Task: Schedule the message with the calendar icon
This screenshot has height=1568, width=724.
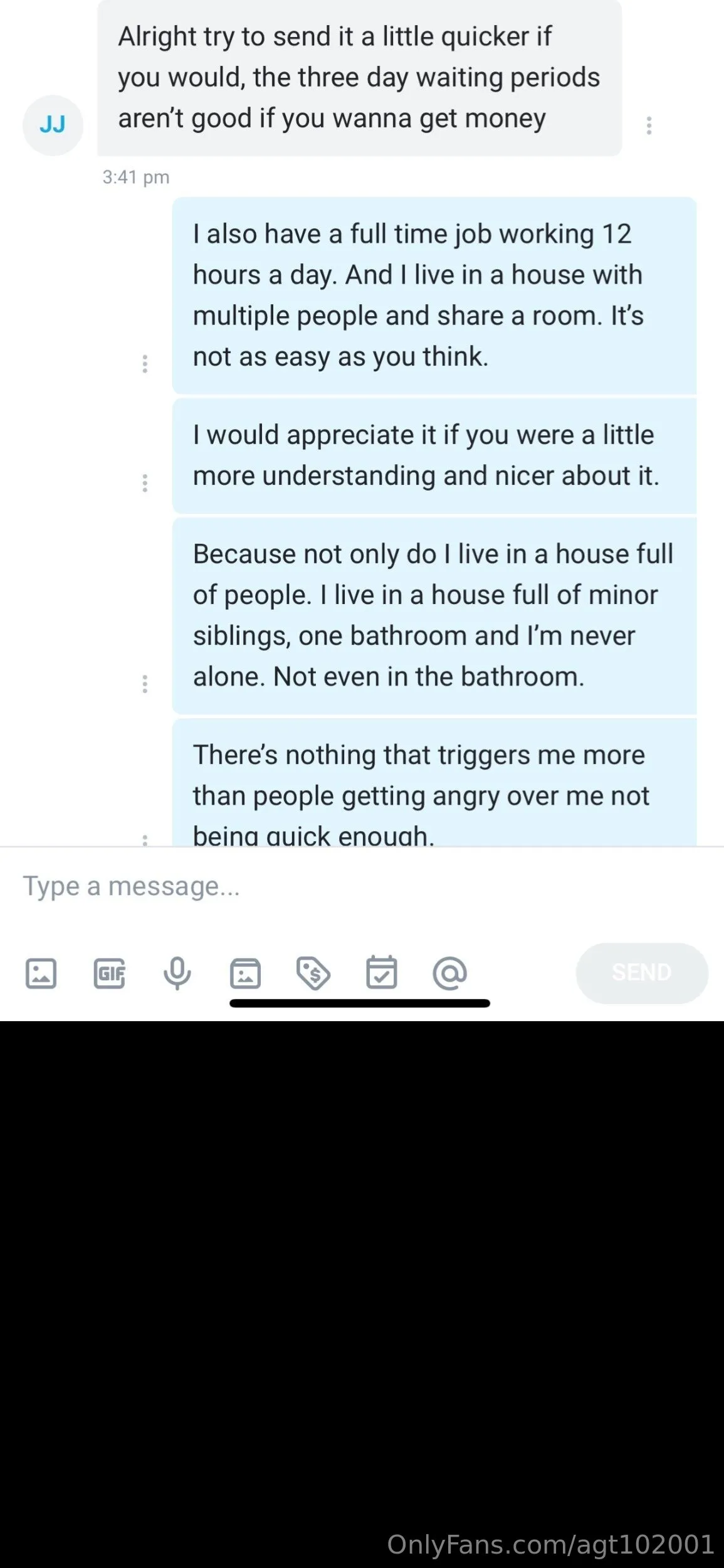Action: [x=381, y=973]
